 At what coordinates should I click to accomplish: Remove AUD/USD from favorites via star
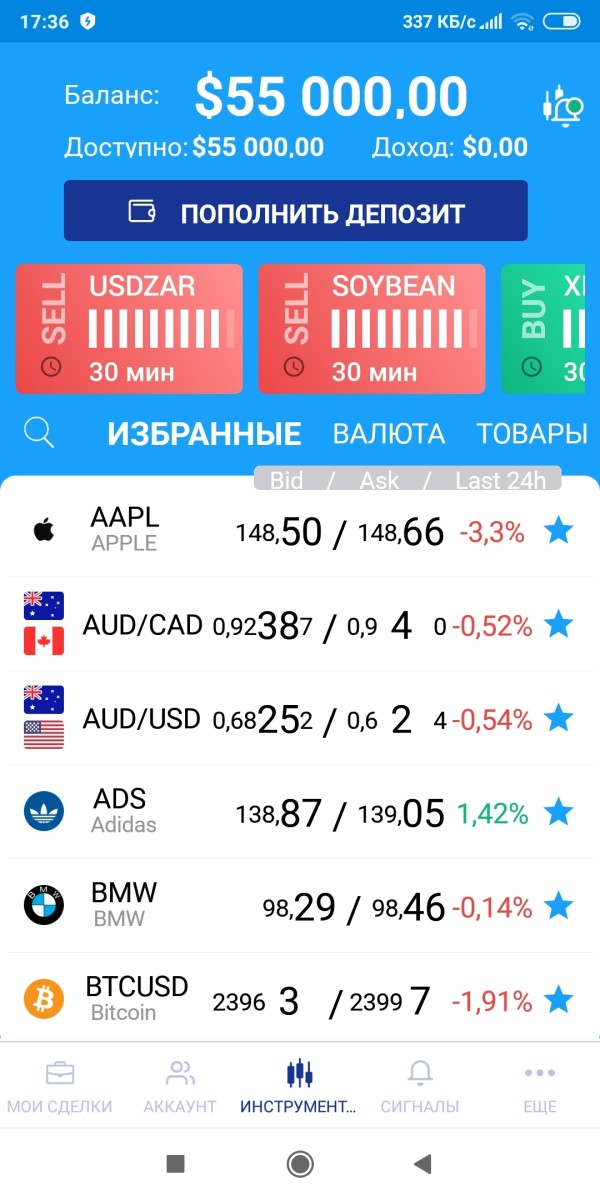point(558,719)
